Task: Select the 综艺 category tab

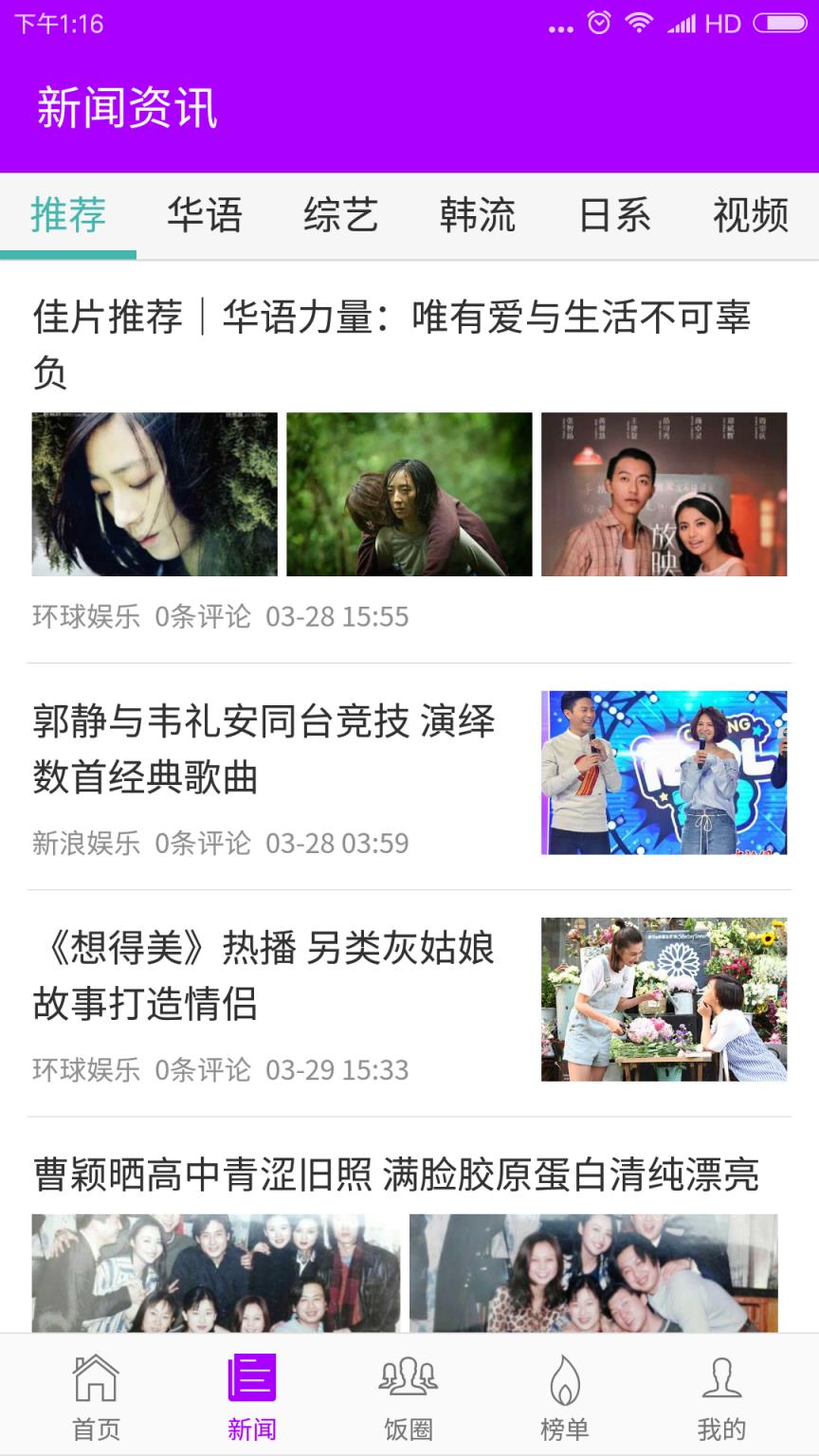Action: (341, 215)
